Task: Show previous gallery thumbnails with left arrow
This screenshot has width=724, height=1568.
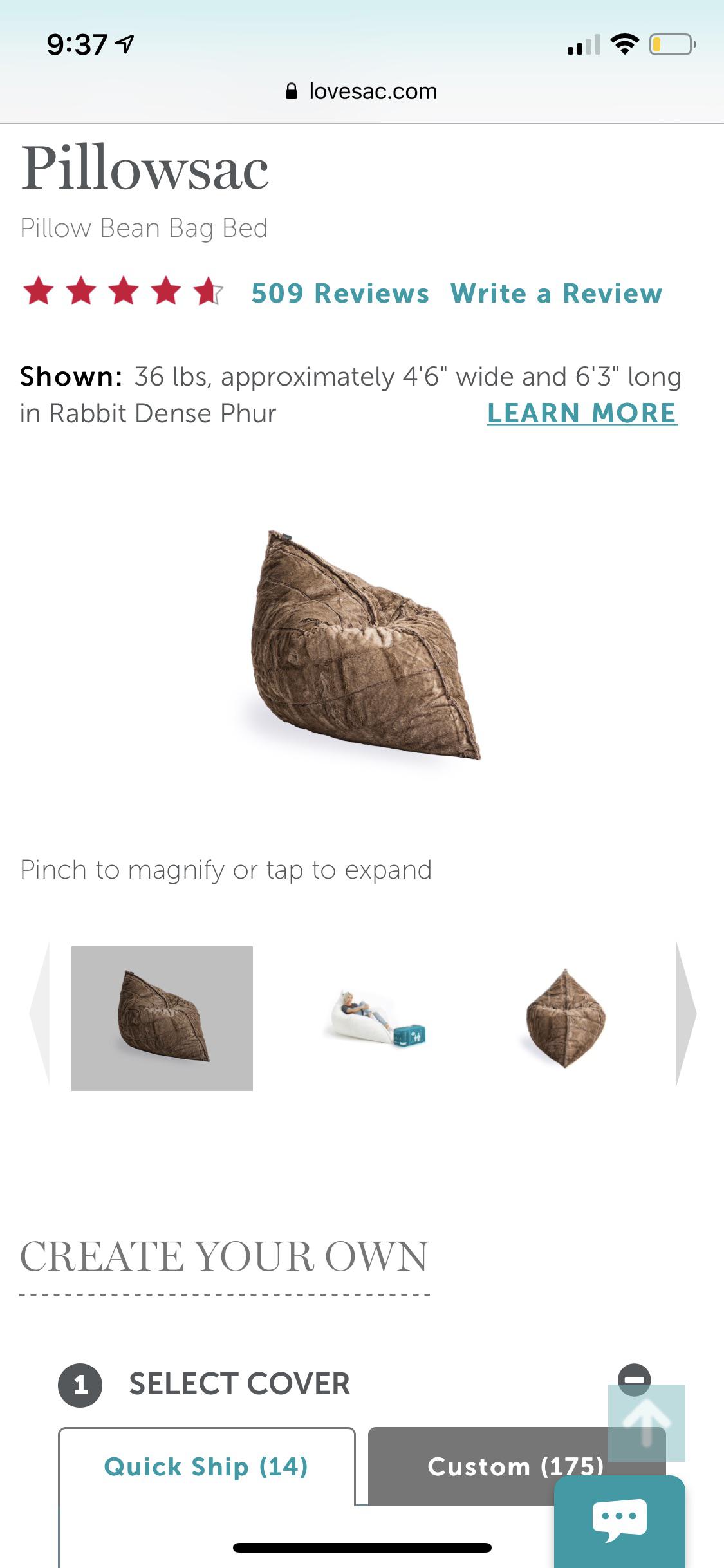Action: [40, 1014]
